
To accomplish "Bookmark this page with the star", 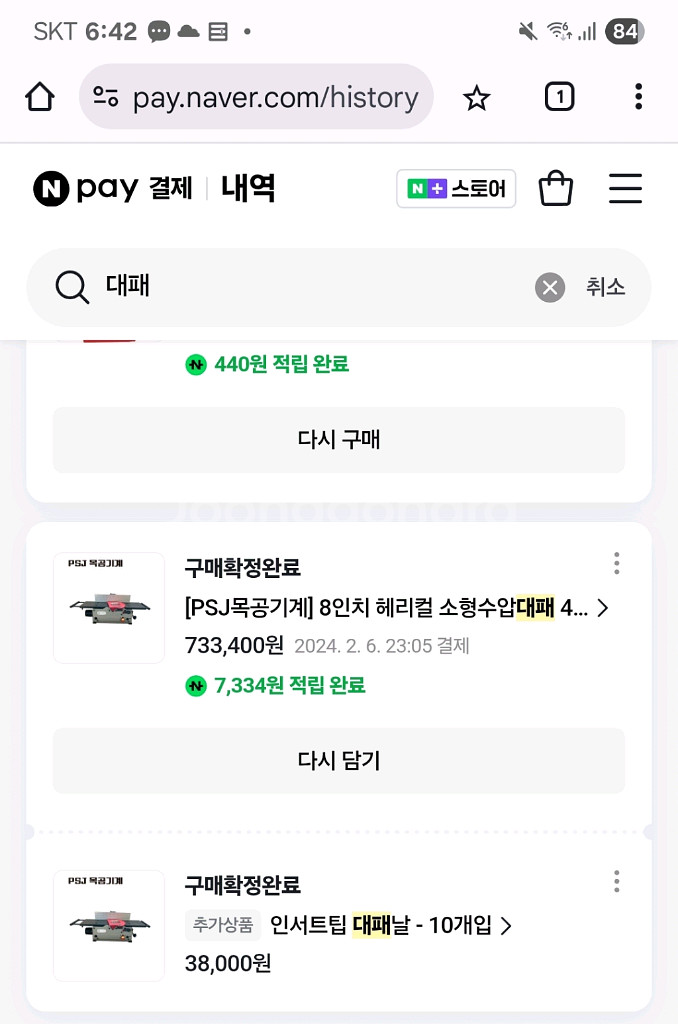I will coord(477,97).
